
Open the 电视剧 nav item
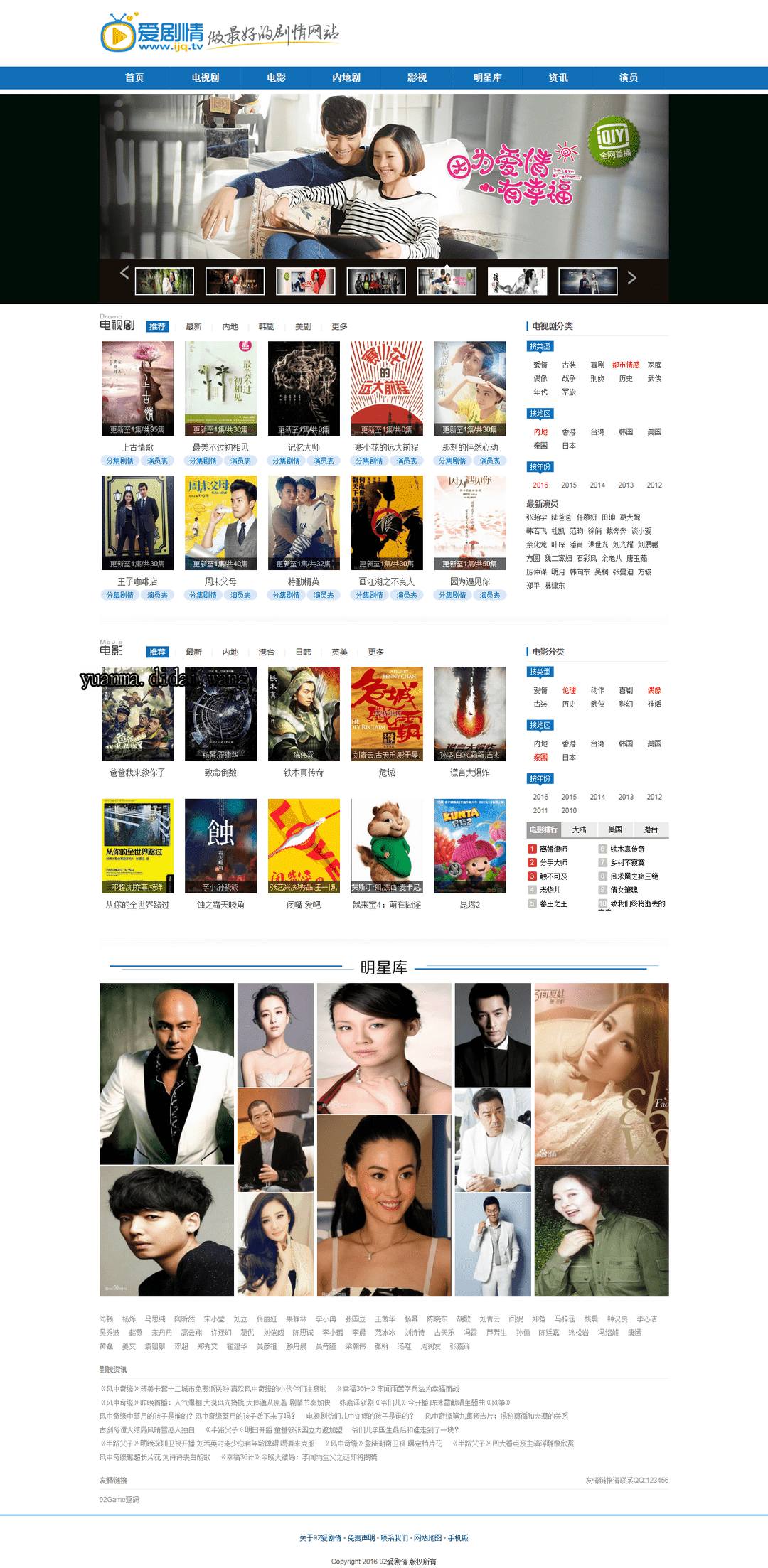pos(206,77)
